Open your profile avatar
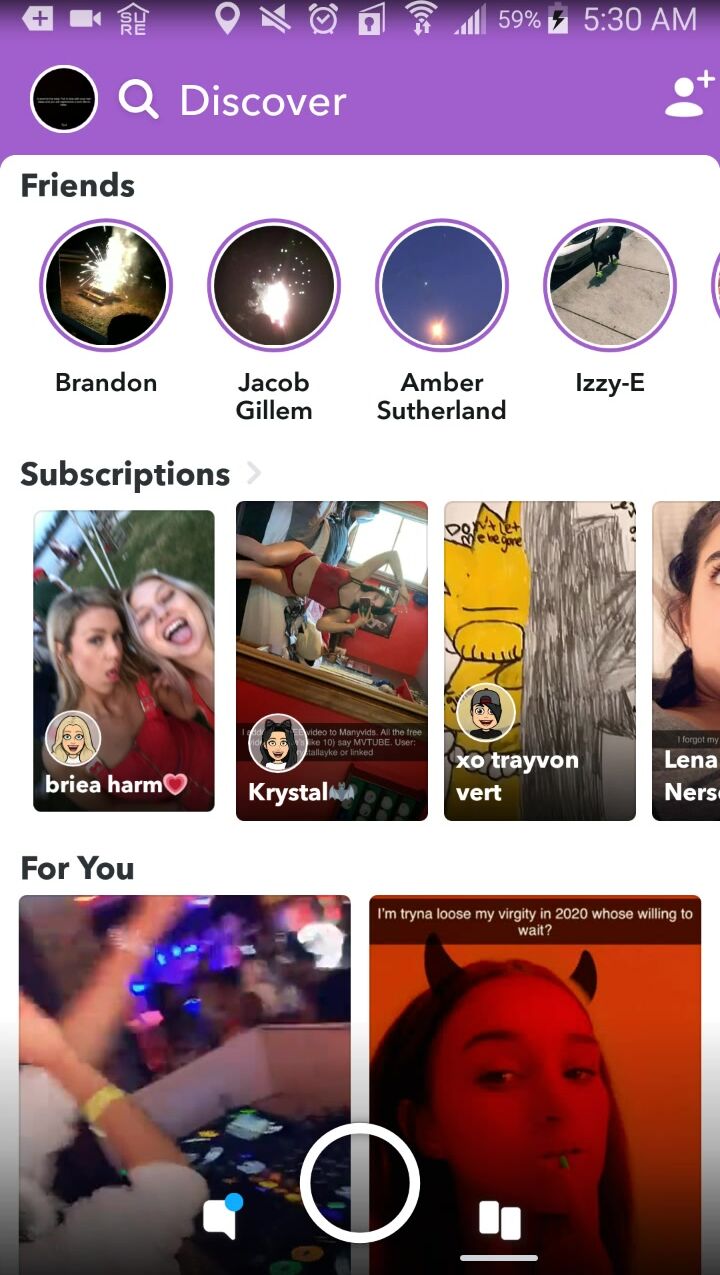The image size is (720, 1275). click(x=64, y=99)
